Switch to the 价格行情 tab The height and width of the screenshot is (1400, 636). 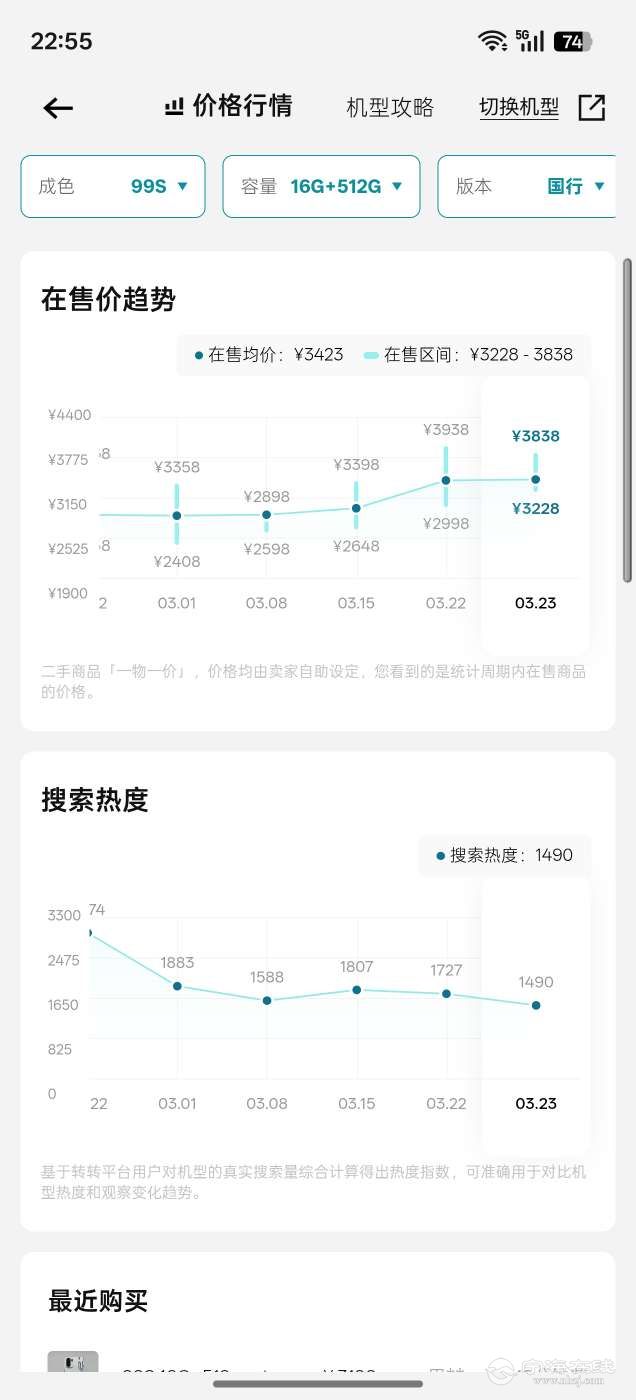pyautogui.click(x=229, y=106)
